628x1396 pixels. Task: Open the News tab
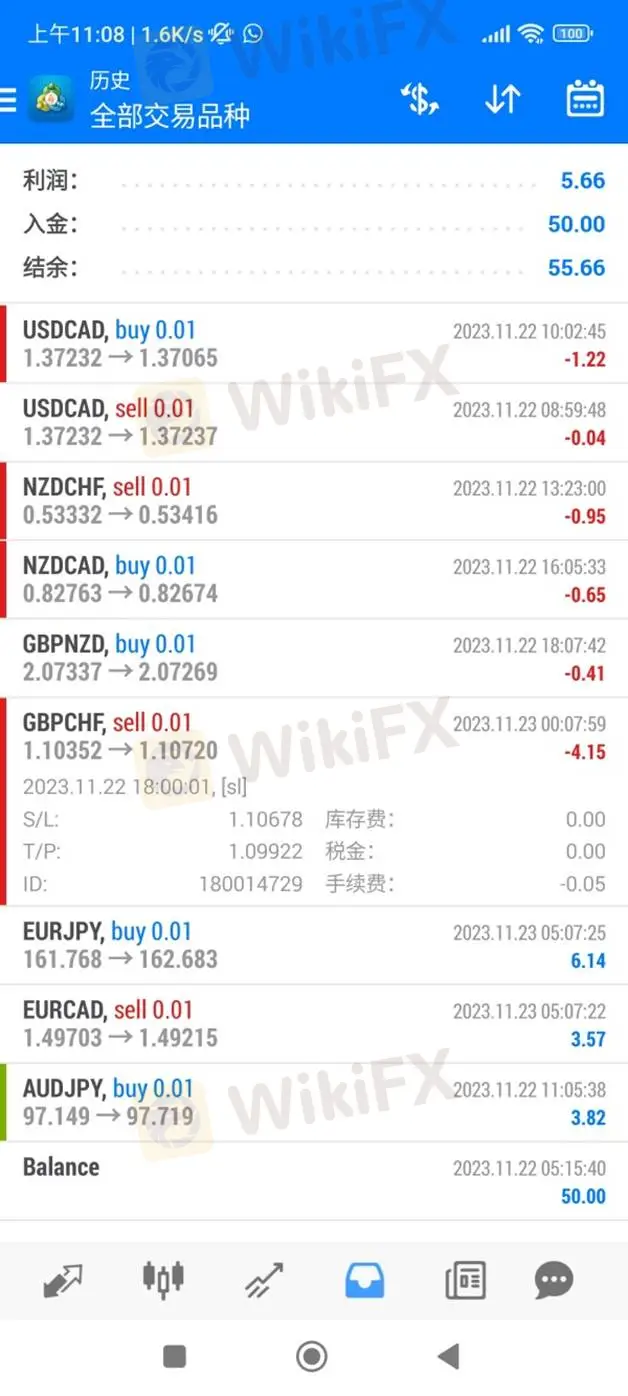coord(465,1280)
